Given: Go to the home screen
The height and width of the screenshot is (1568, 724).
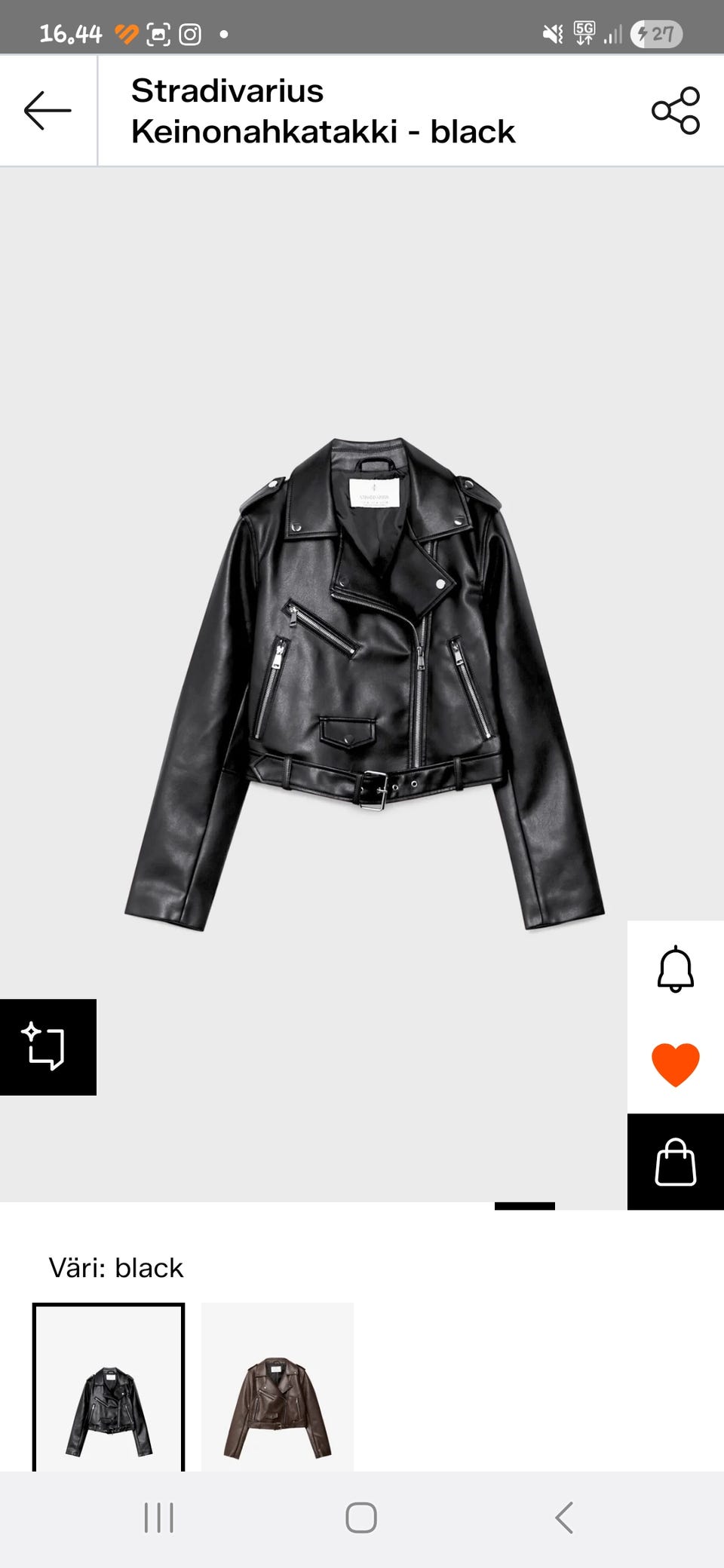Looking at the screenshot, I should coord(361,1517).
